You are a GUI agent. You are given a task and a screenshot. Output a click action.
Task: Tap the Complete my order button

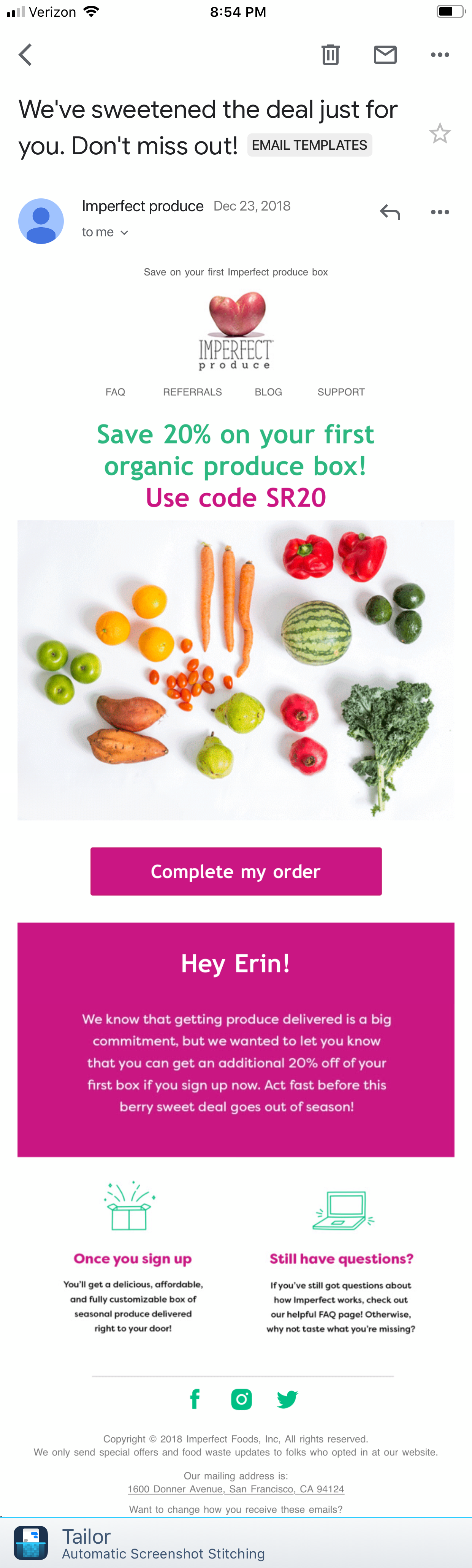[x=236, y=871]
